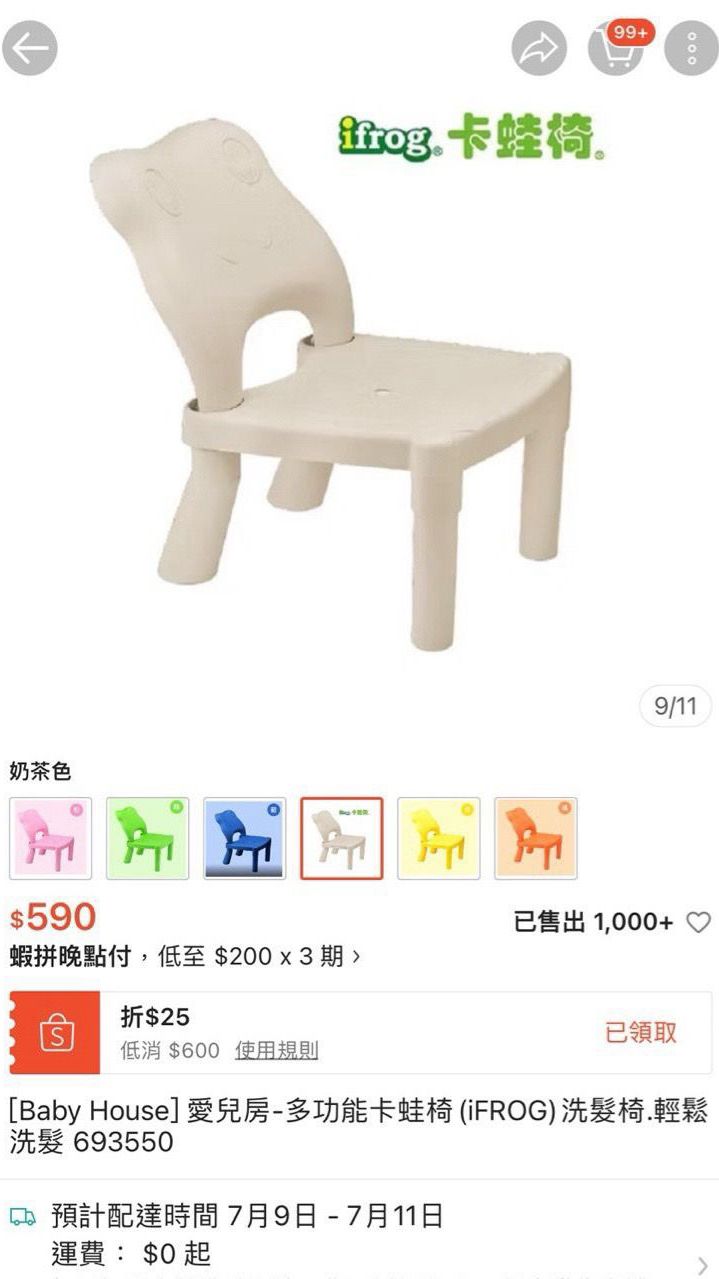Image resolution: width=719 pixels, height=1279 pixels.
Task: Go back to the previous page
Action: pos(30,47)
